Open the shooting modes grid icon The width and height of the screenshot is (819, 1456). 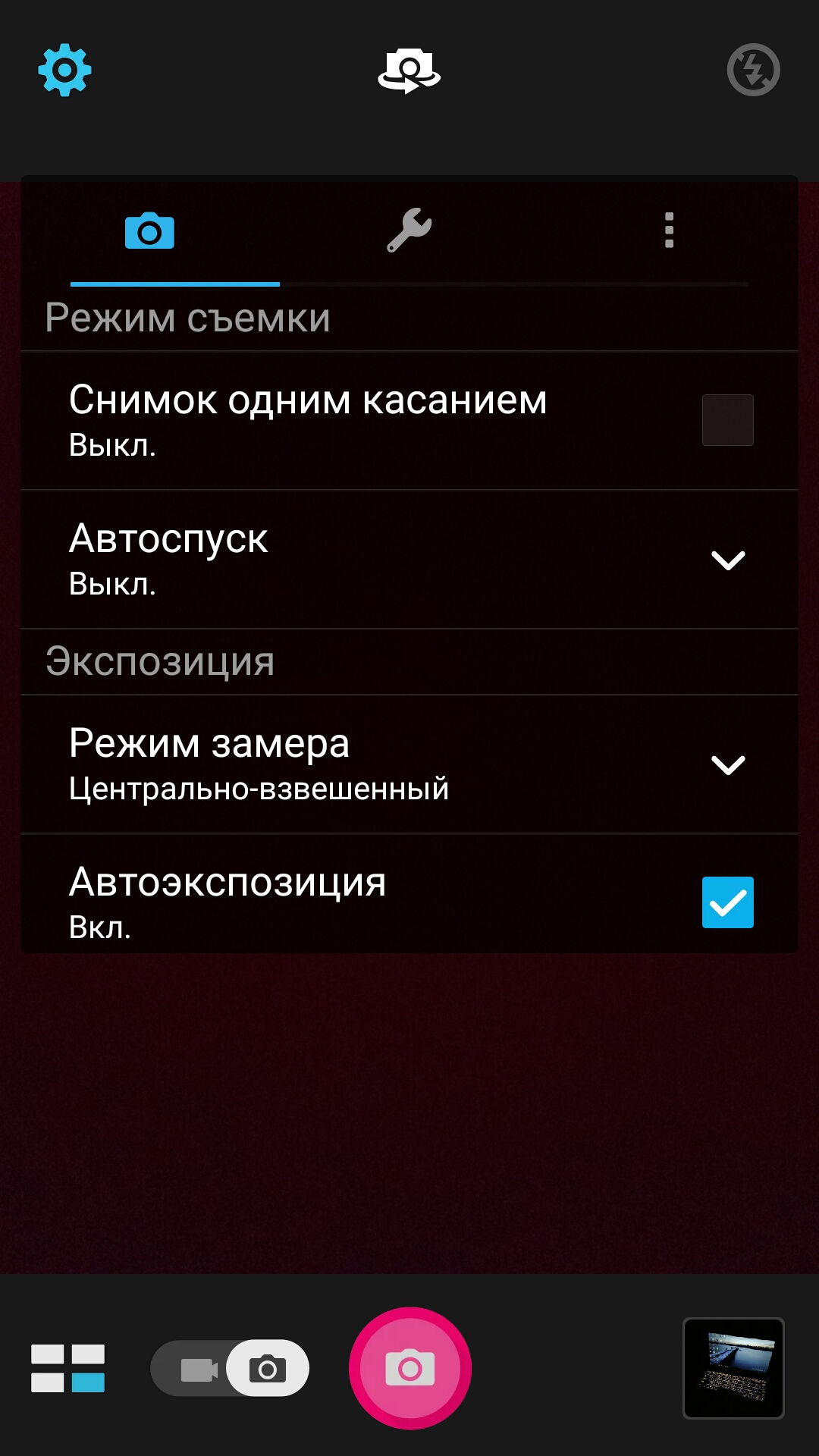click(67, 1368)
